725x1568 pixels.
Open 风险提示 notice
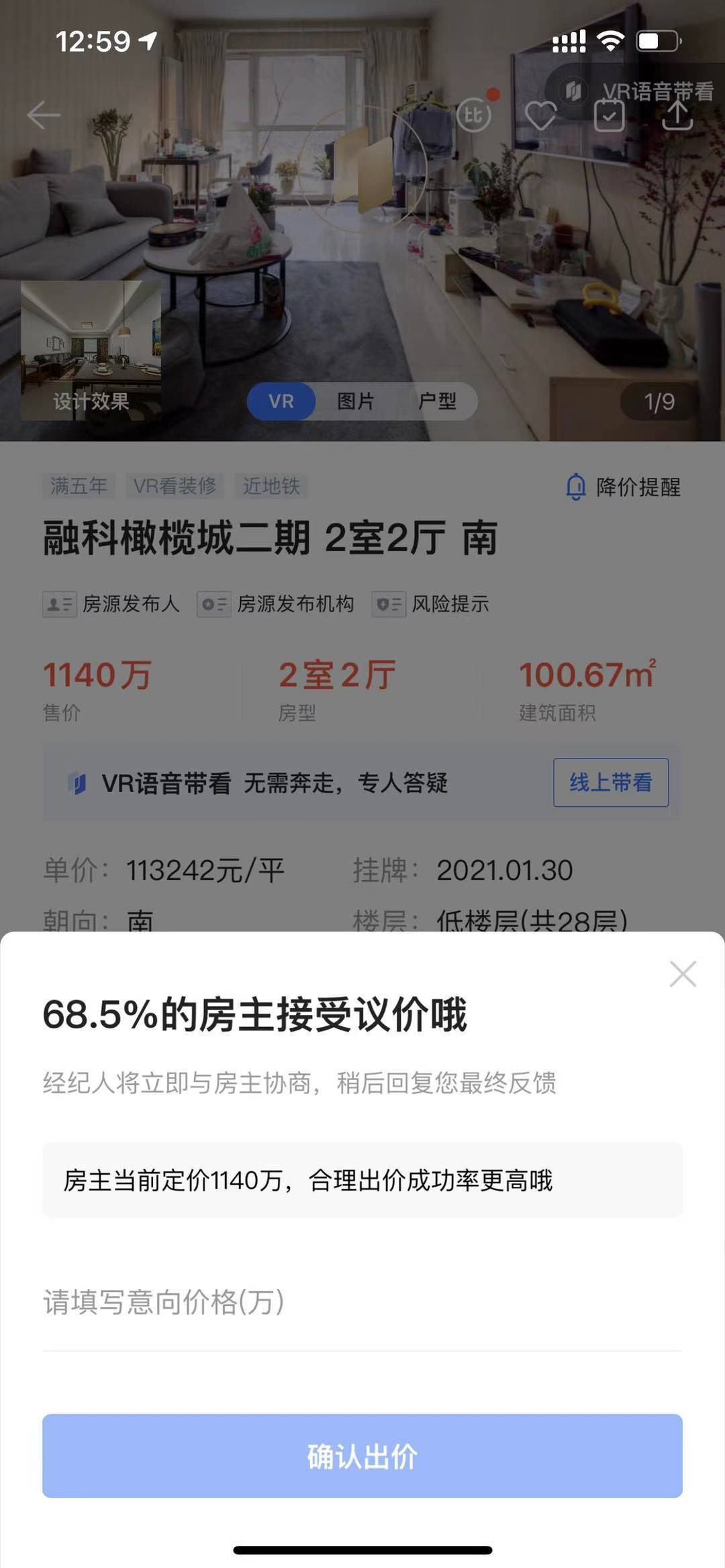pyautogui.click(x=431, y=604)
